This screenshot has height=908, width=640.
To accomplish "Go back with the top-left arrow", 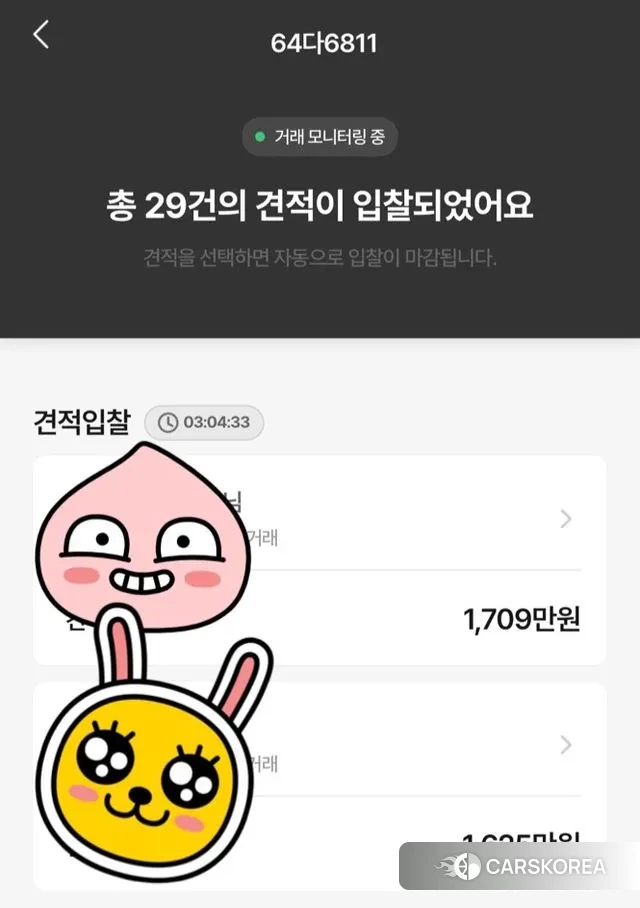I will pyautogui.click(x=41, y=35).
